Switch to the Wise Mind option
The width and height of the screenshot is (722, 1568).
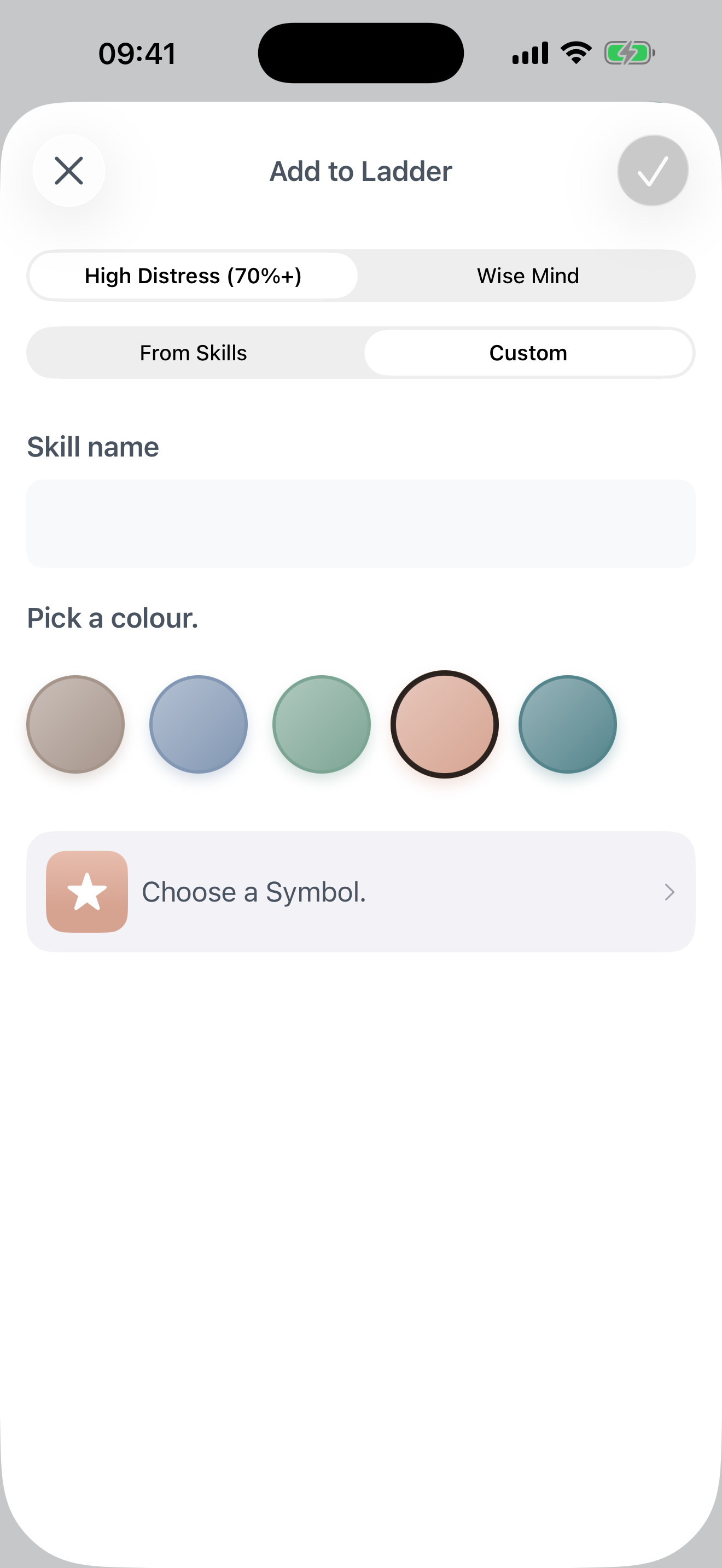(x=527, y=275)
